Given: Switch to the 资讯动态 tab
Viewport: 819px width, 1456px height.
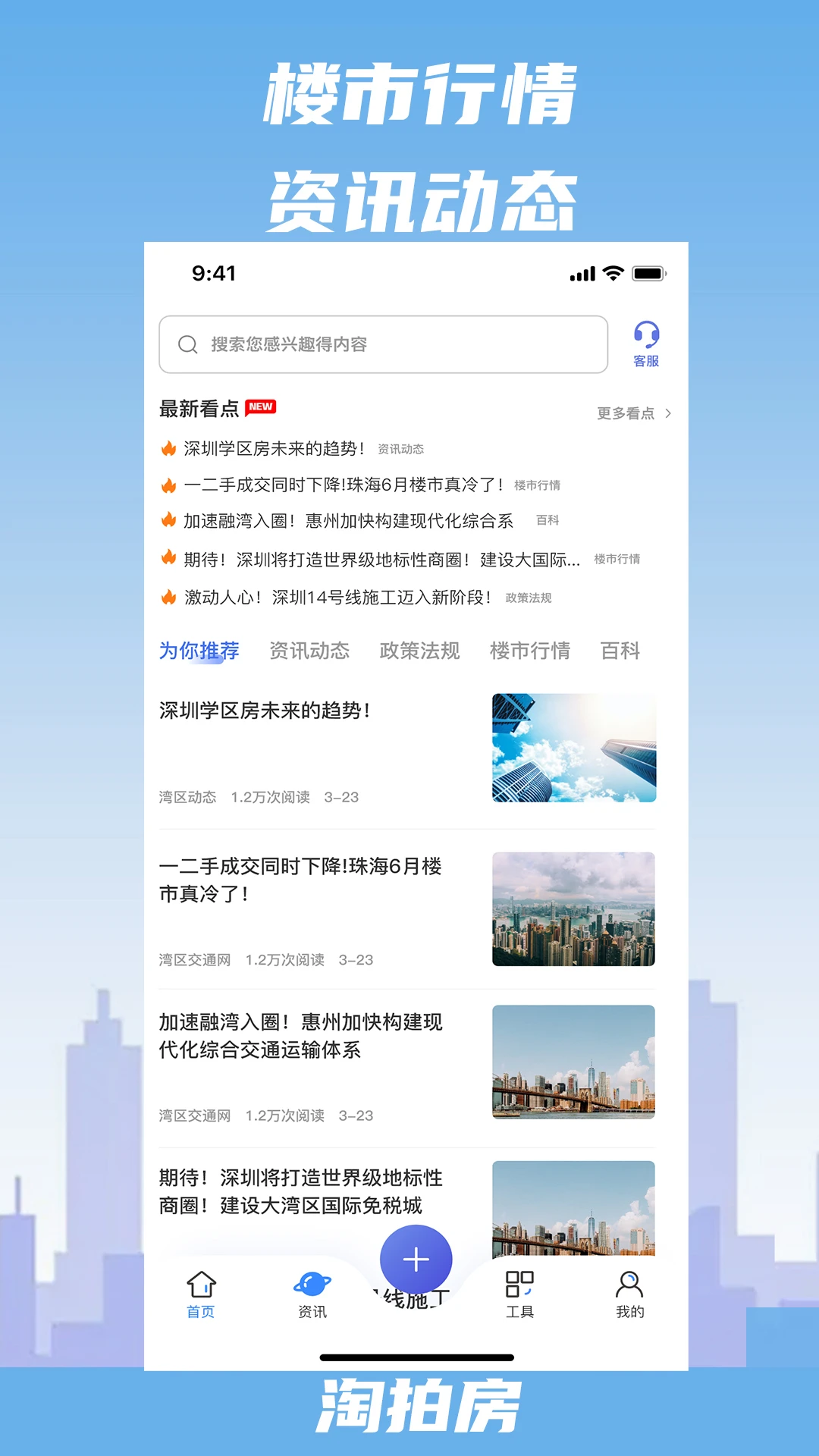Looking at the screenshot, I should coord(308,651).
